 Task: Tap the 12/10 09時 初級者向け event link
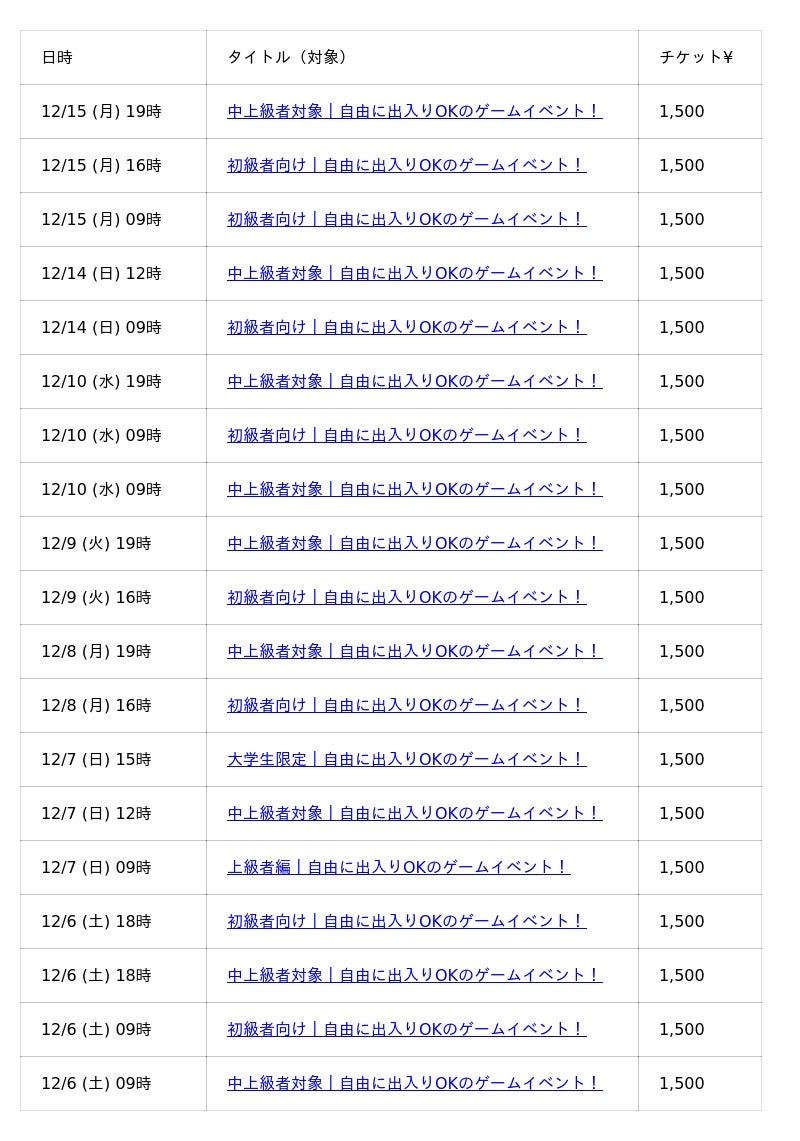[x=406, y=435]
